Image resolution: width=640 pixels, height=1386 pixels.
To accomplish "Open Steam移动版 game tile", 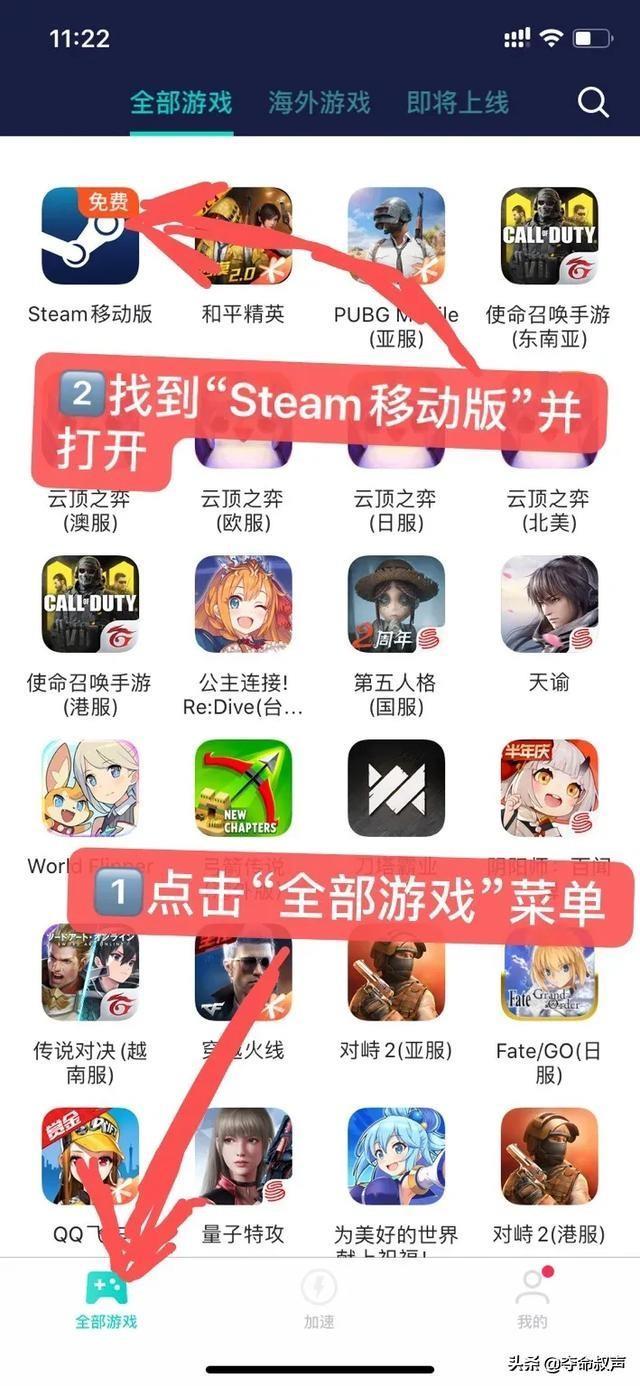I will click(90, 237).
